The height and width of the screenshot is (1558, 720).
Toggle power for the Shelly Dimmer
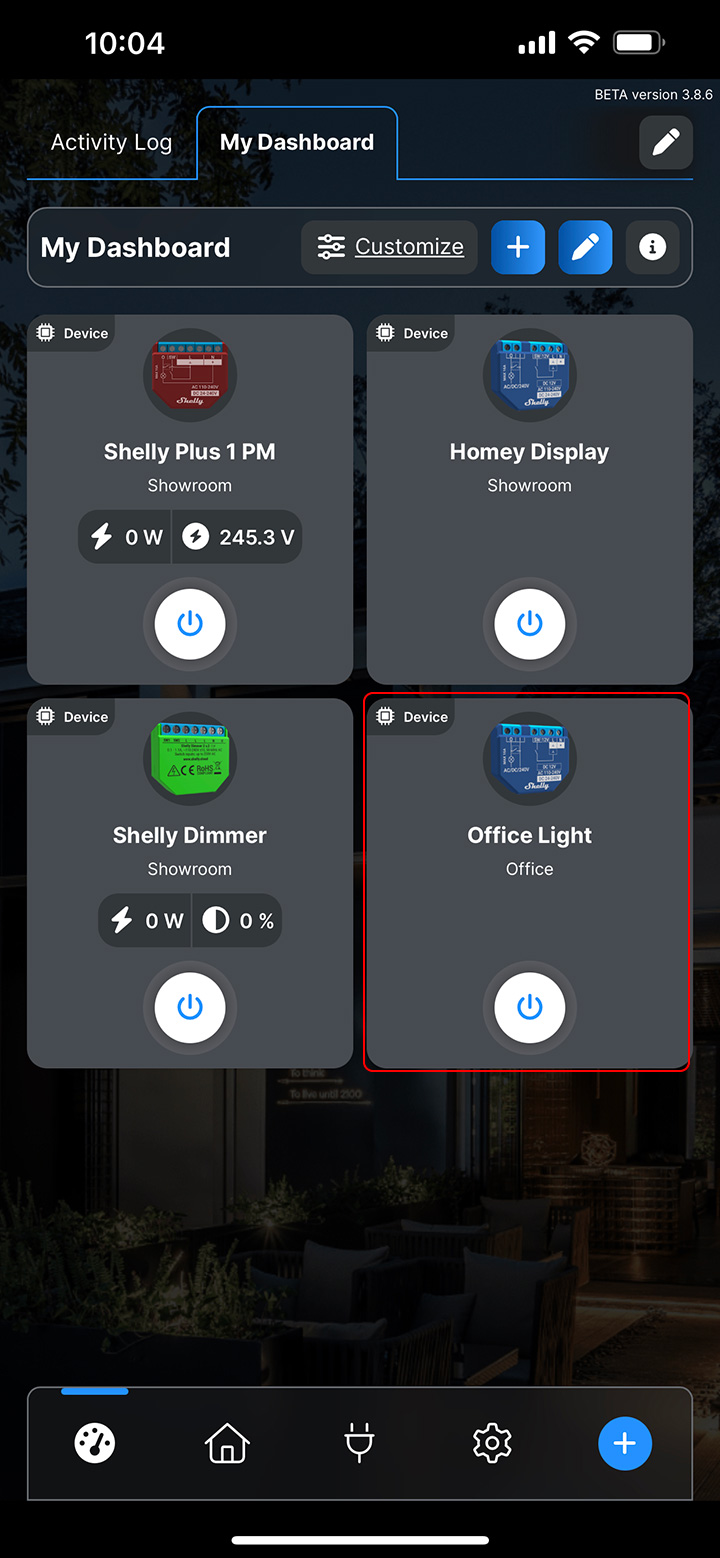pyautogui.click(x=190, y=1008)
